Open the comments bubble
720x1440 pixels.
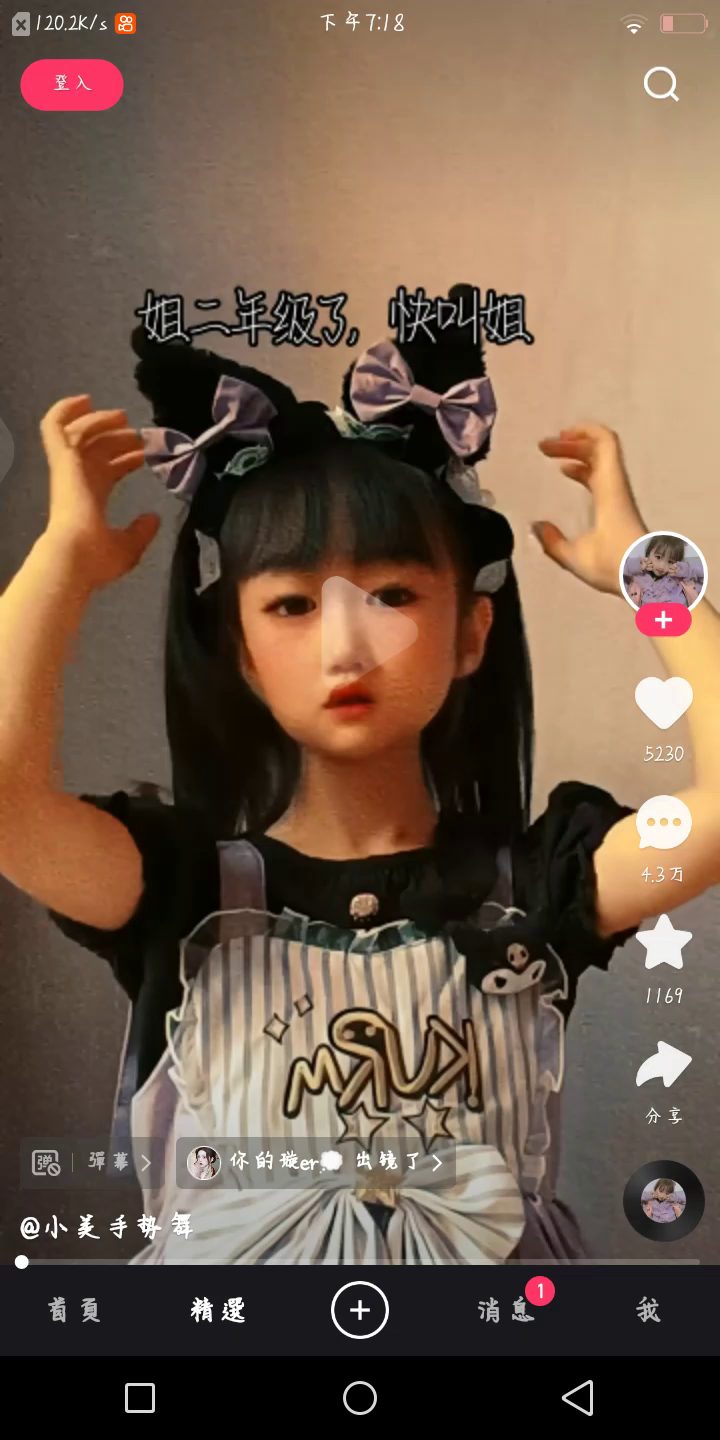tap(664, 823)
